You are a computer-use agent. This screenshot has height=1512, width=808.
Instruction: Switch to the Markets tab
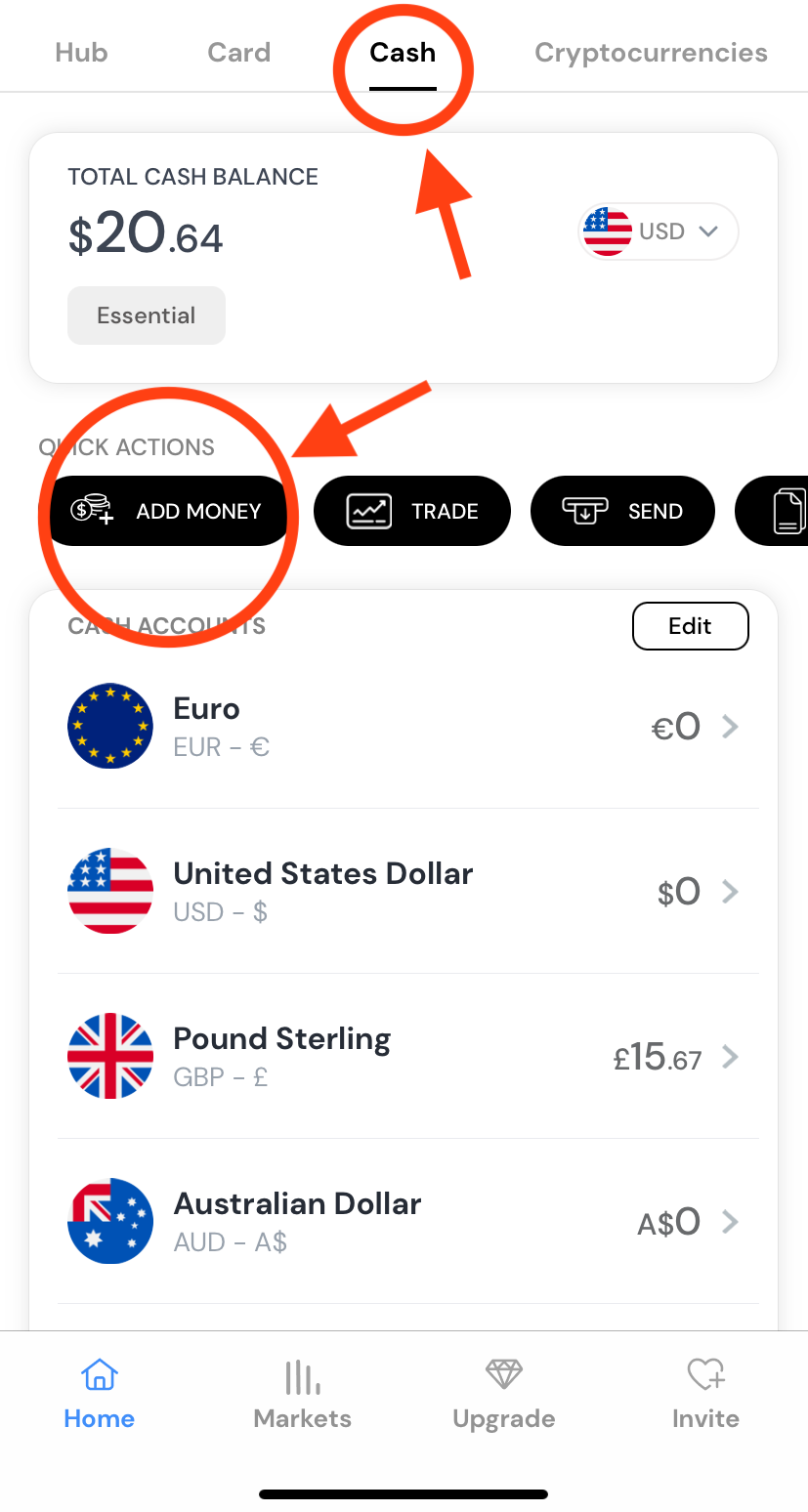303,1394
